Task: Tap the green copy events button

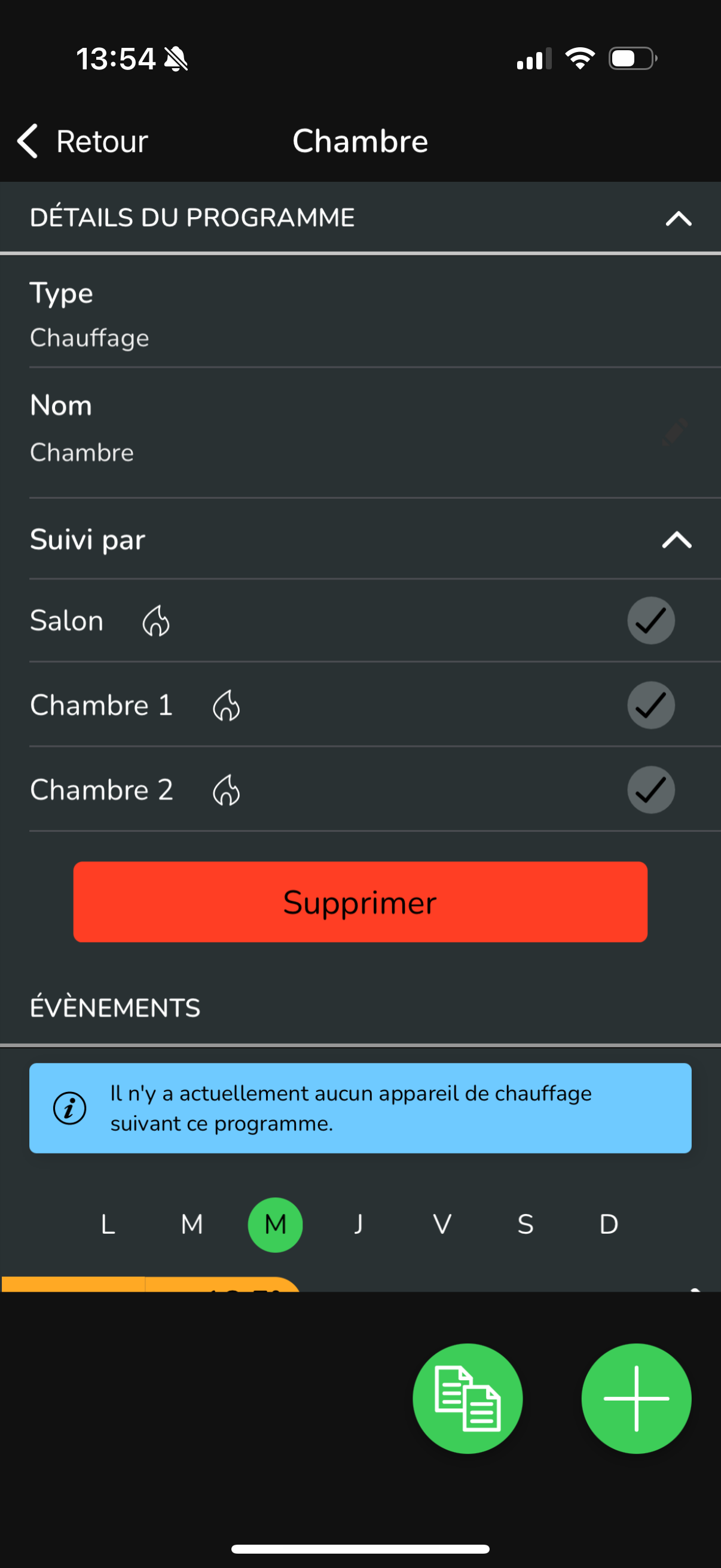Action: pyautogui.click(x=468, y=1399)
